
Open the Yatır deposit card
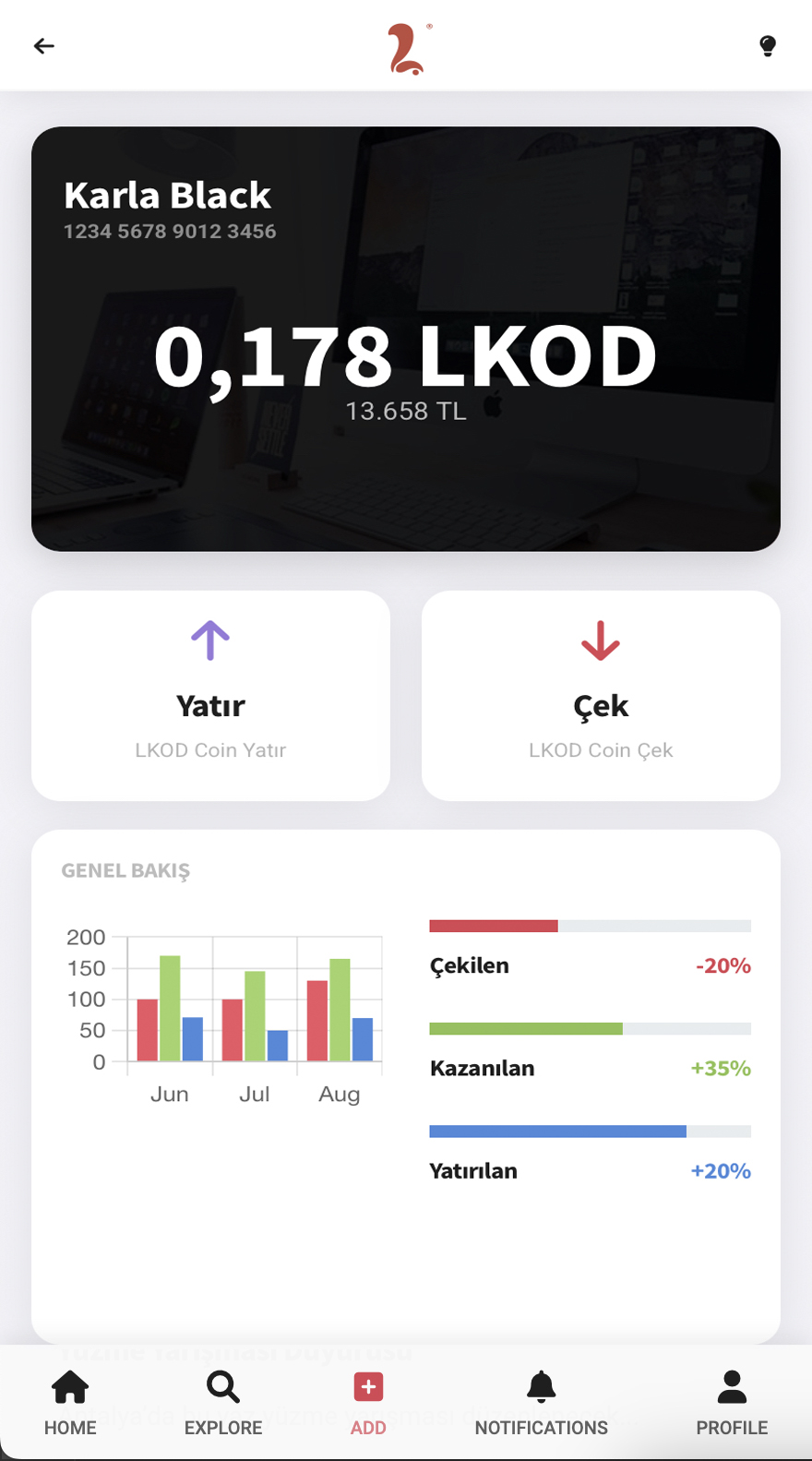(210, 695)
